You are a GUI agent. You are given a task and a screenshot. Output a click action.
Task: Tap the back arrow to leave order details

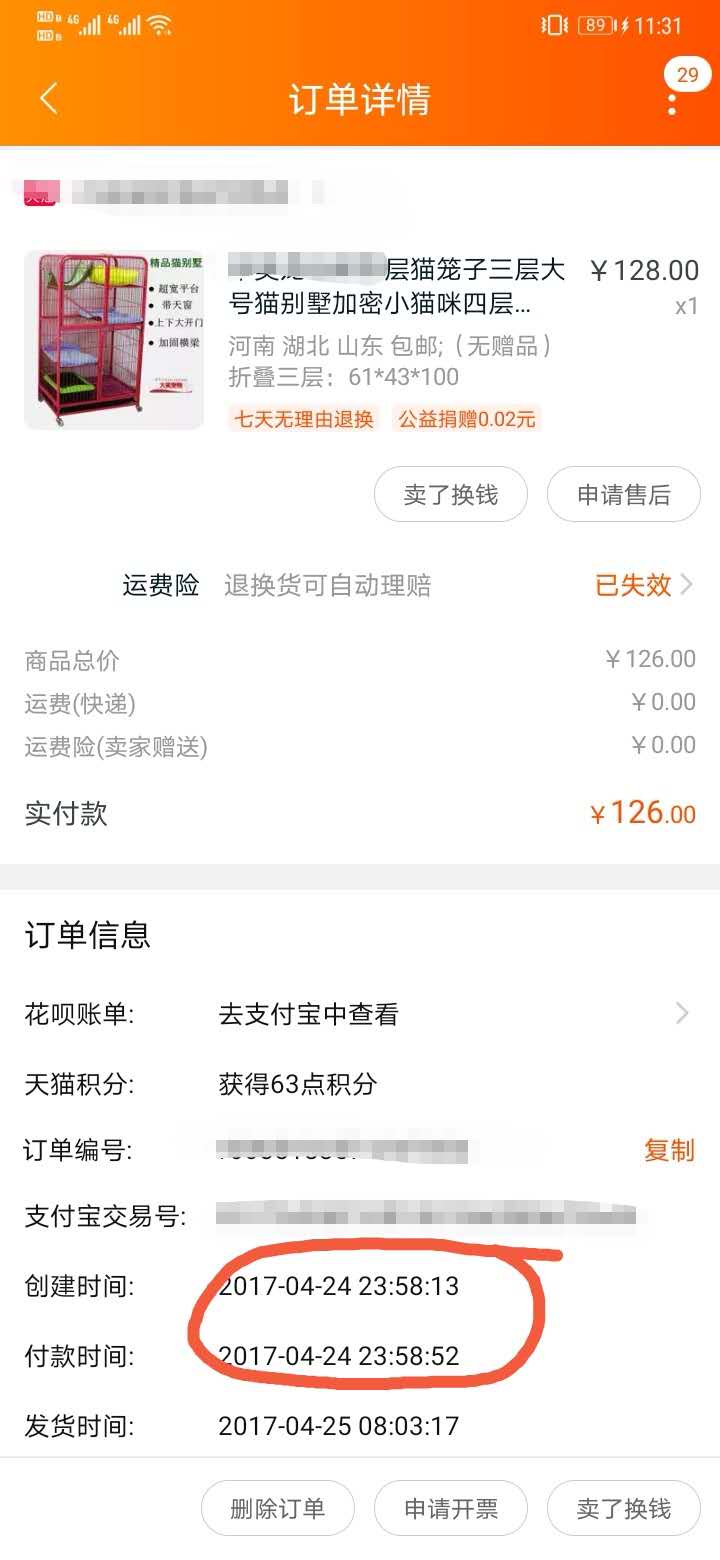click(47, 97)
